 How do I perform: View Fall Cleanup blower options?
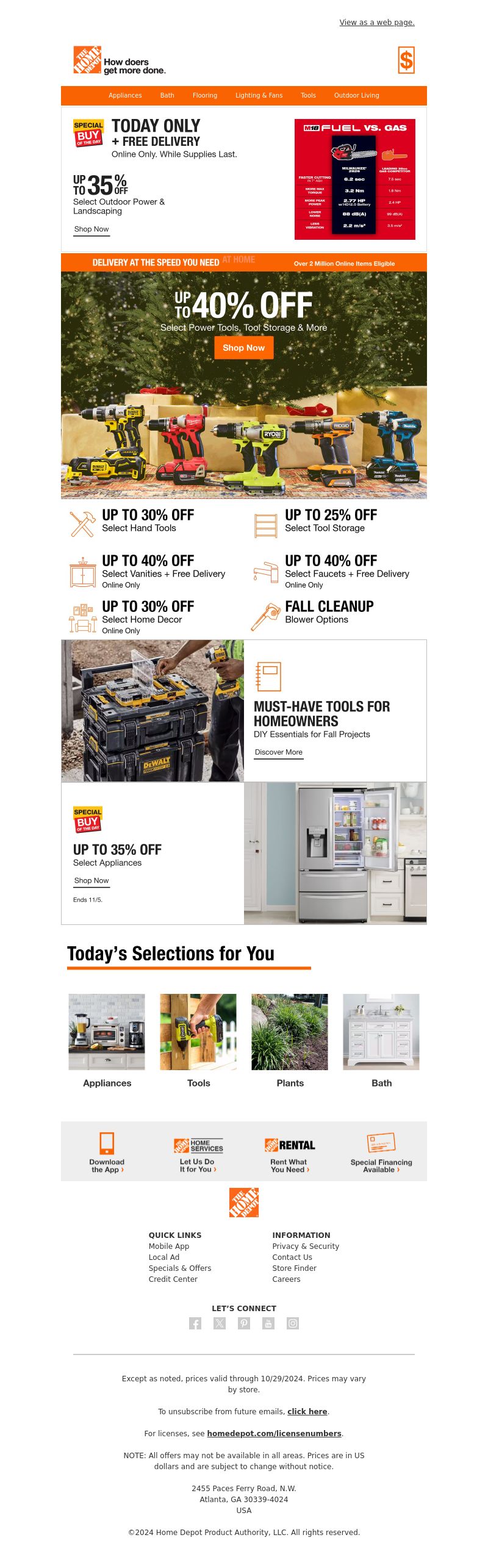coord(328,613)
